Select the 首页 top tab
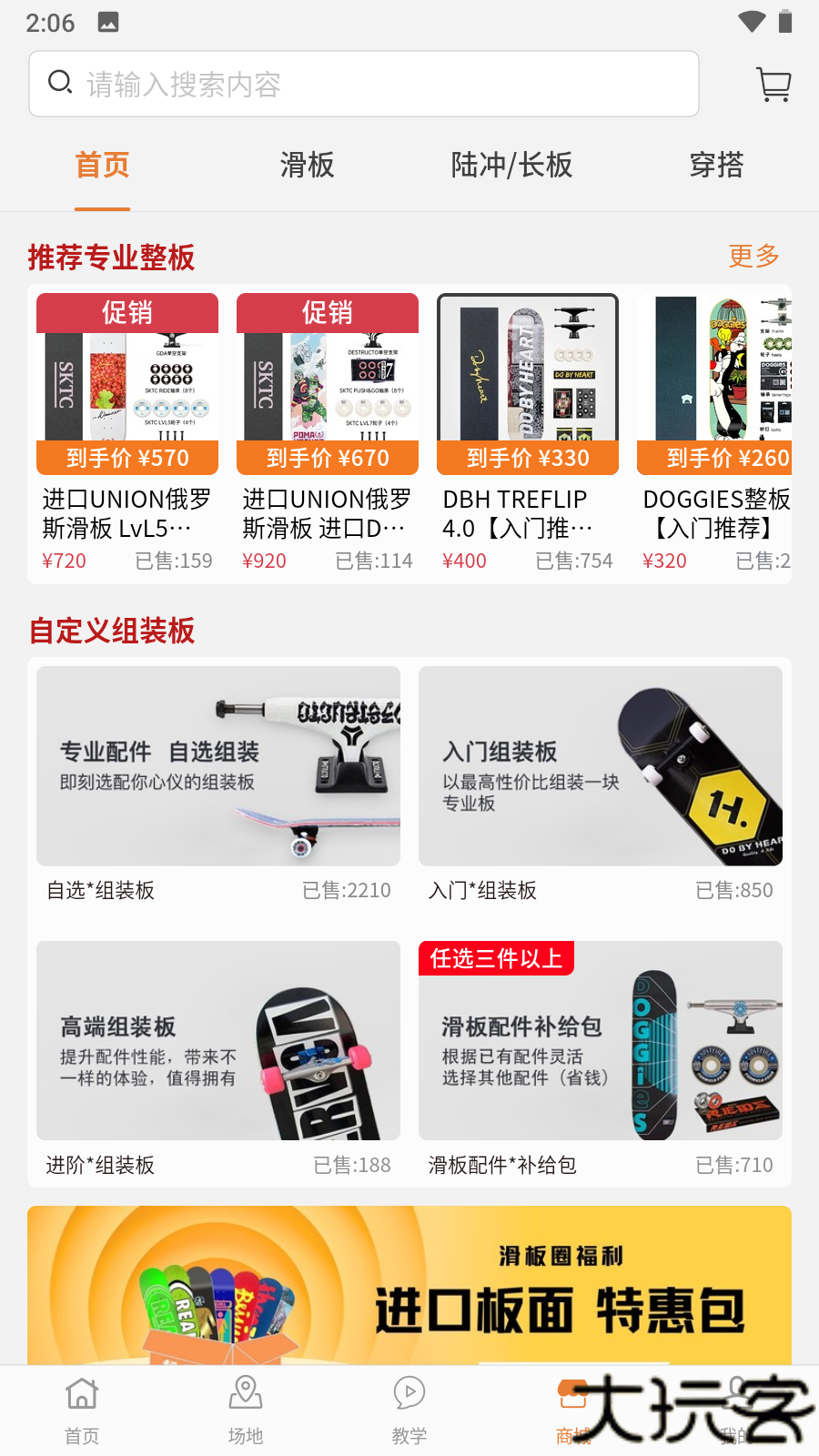This screenshot has width=819, height=1456. coord(102,165)
